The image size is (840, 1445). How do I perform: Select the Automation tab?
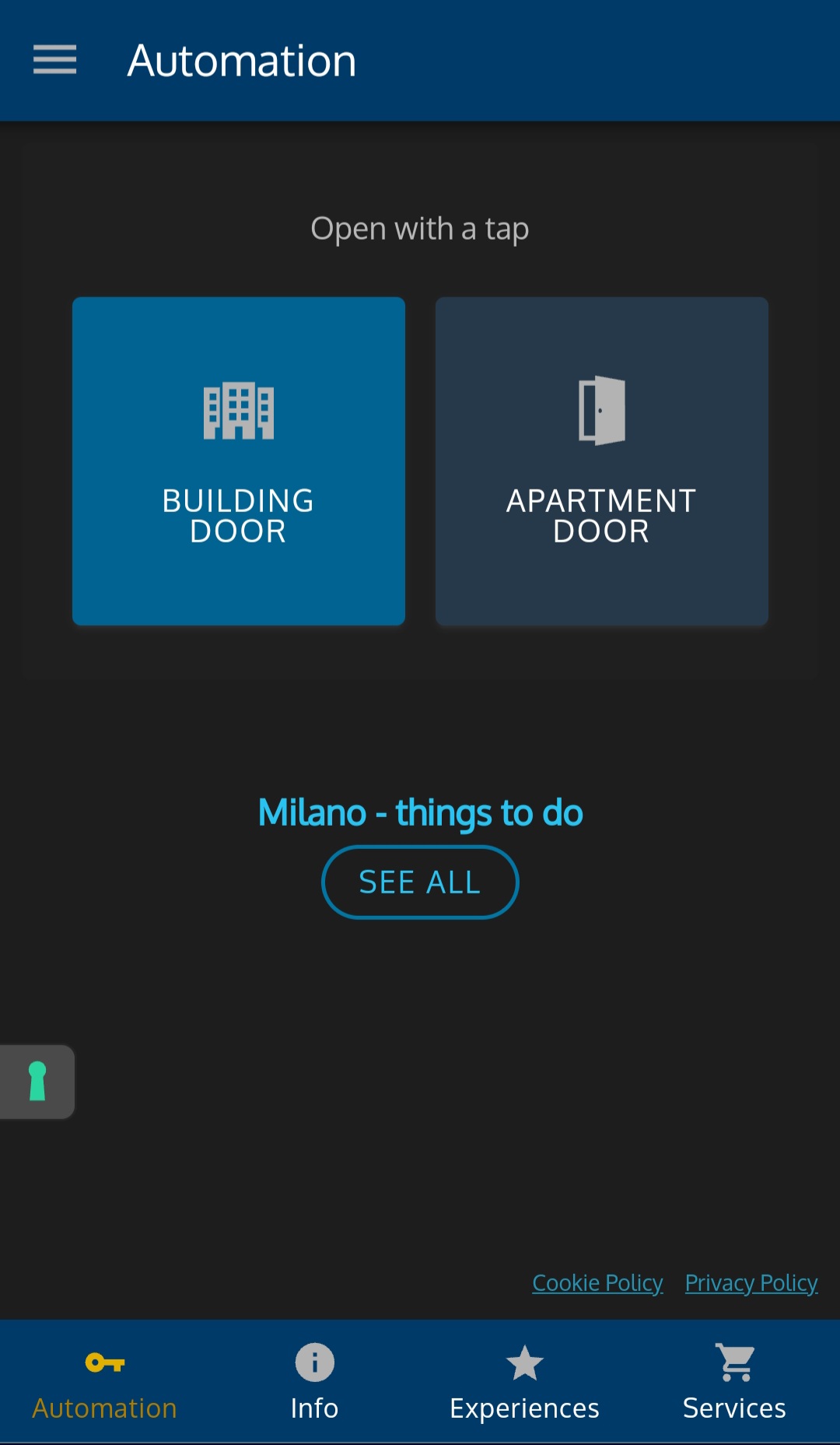click(105, 1382)
